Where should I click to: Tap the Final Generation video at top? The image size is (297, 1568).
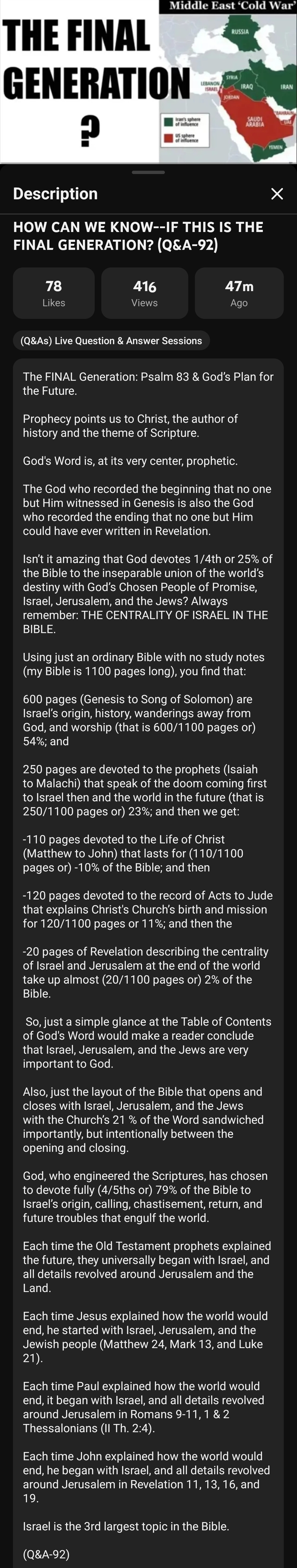coord(148,82)
